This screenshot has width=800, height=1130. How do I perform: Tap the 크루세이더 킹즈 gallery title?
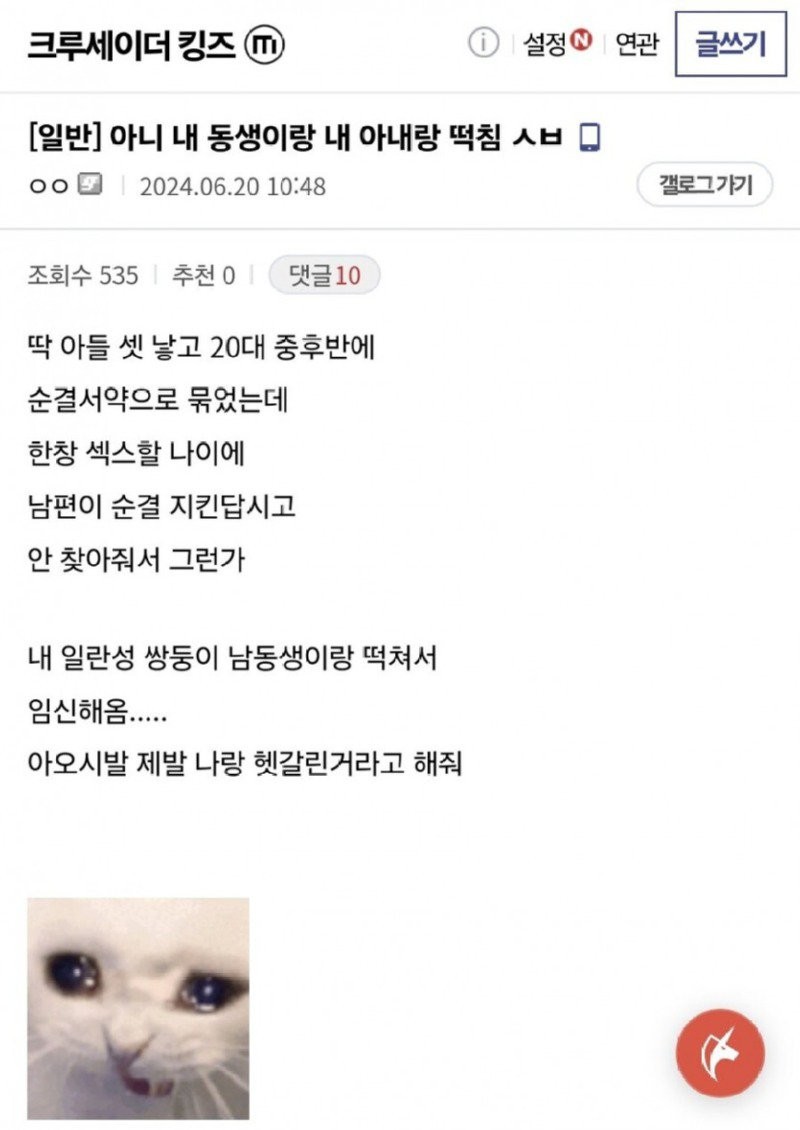[131, 44]
